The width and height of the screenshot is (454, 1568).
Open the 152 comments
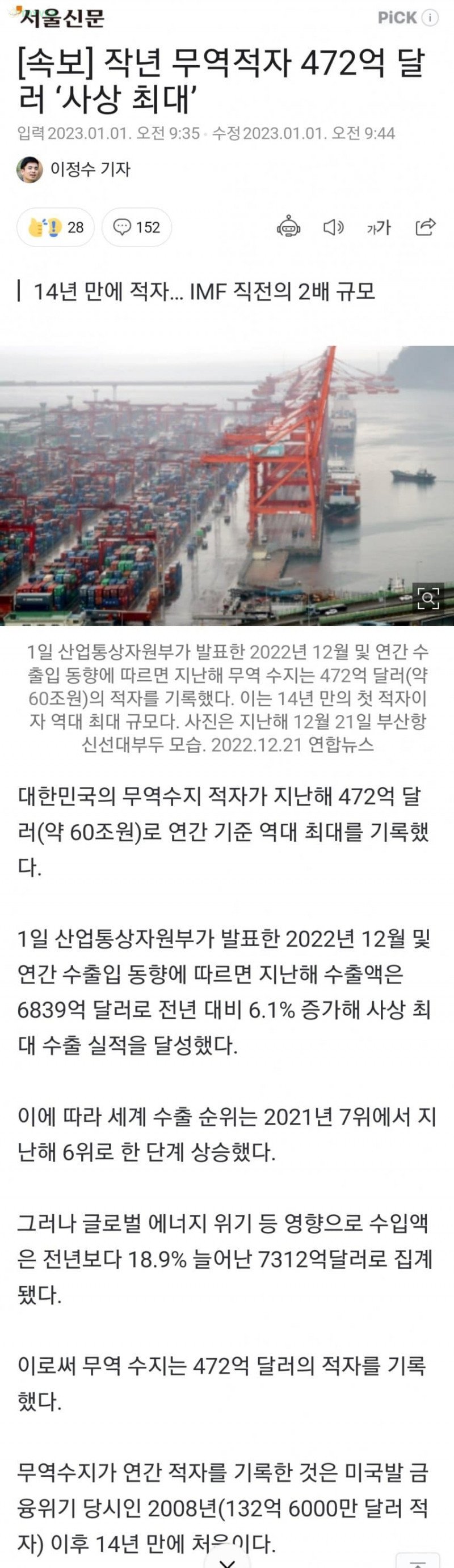point(137,227)
